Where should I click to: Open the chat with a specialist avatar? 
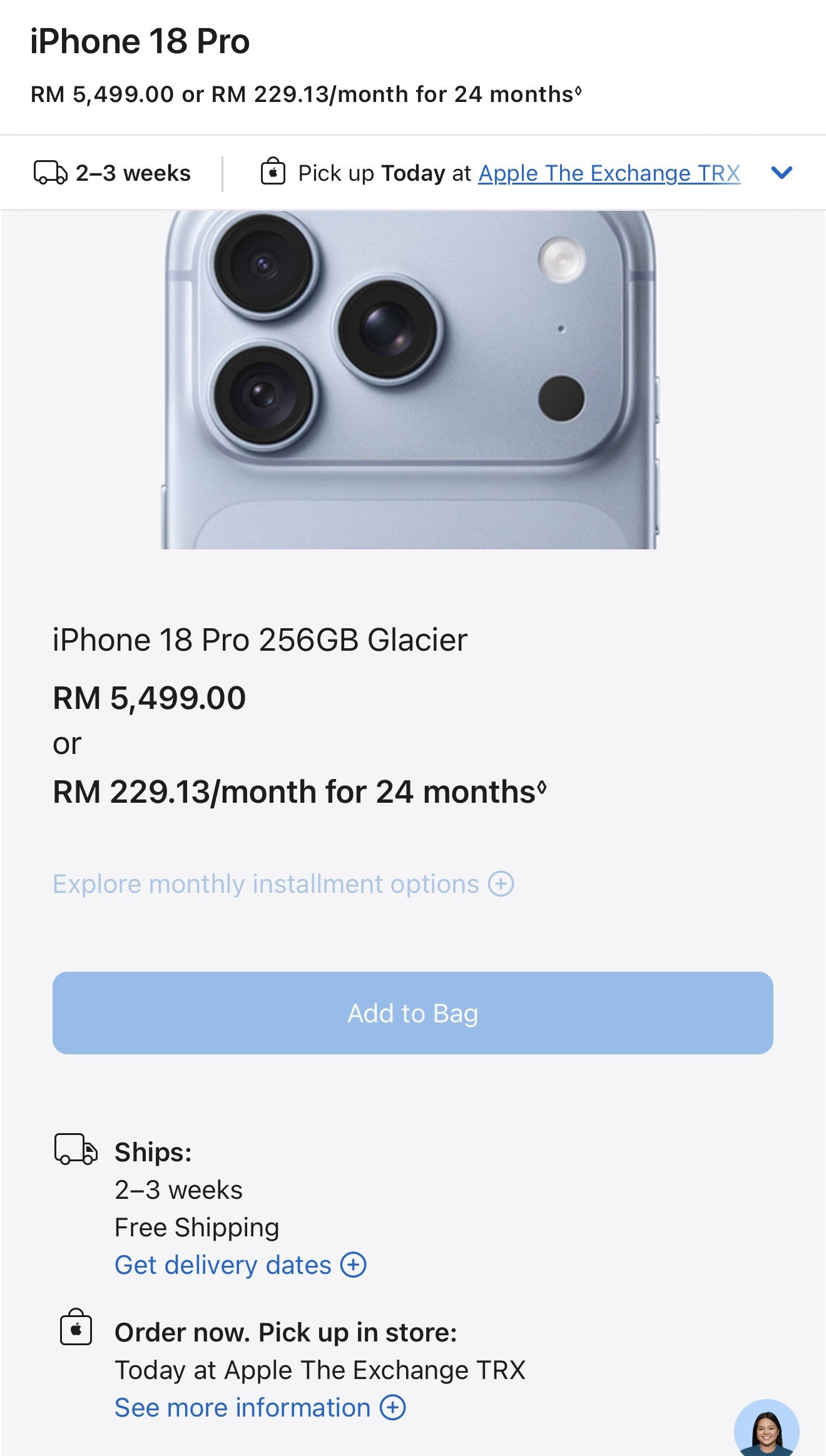[x=767, y=1429]
